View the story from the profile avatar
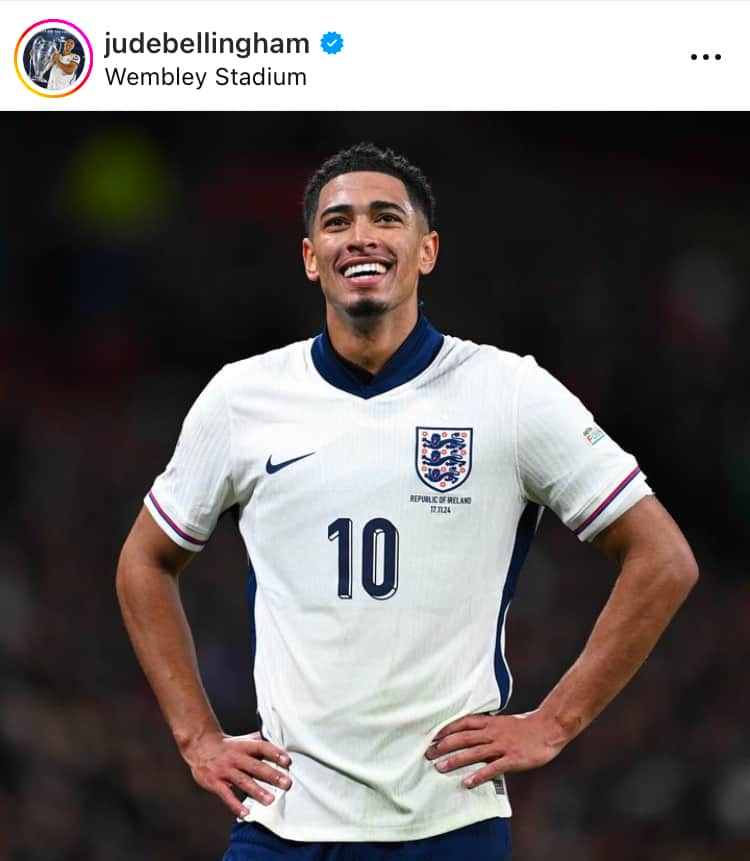The width and height of the screenshot is (750, 861). (53, 58)
